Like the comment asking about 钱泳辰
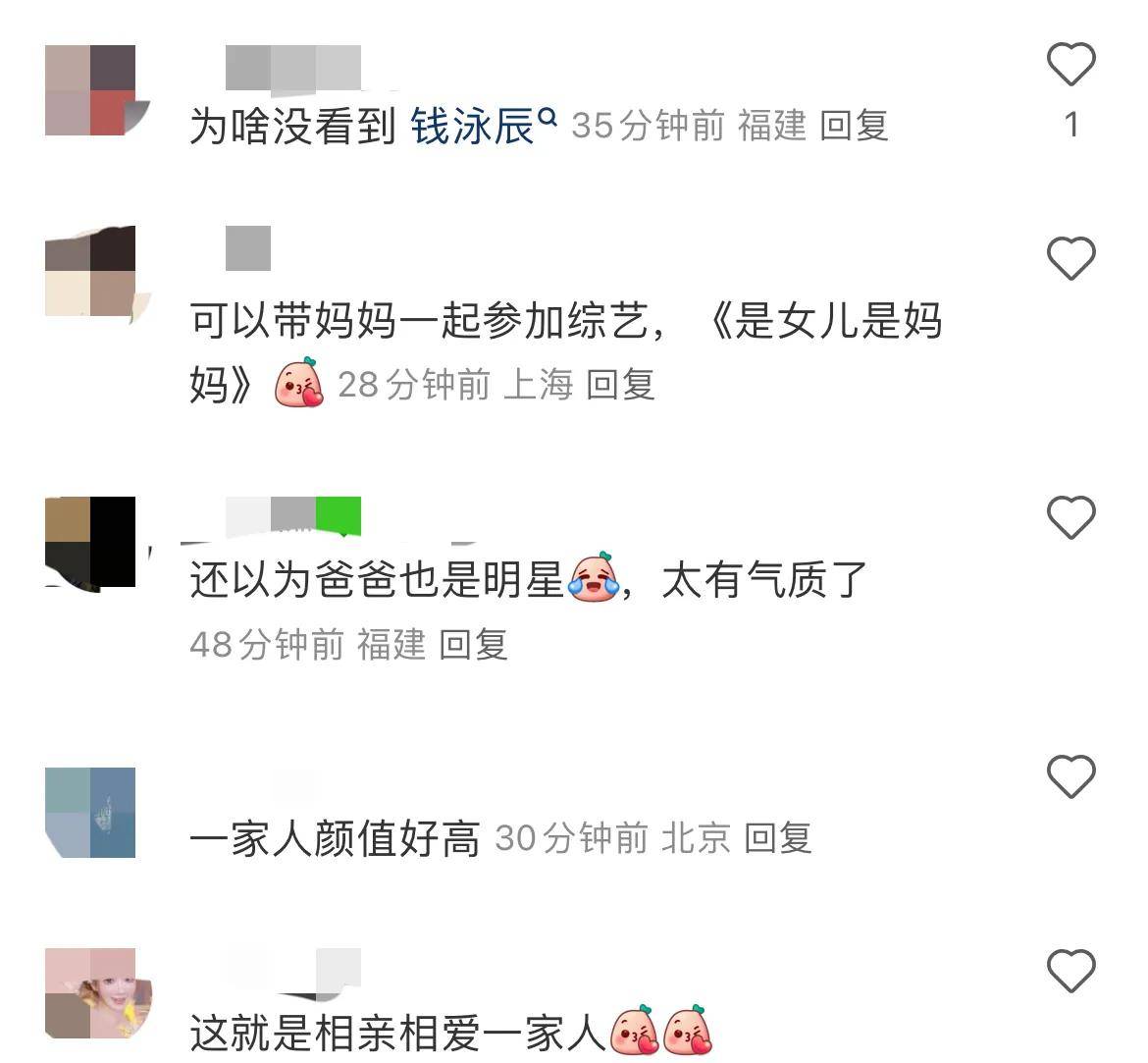Screen dimensions: 1148x1063 [1070, 65]
